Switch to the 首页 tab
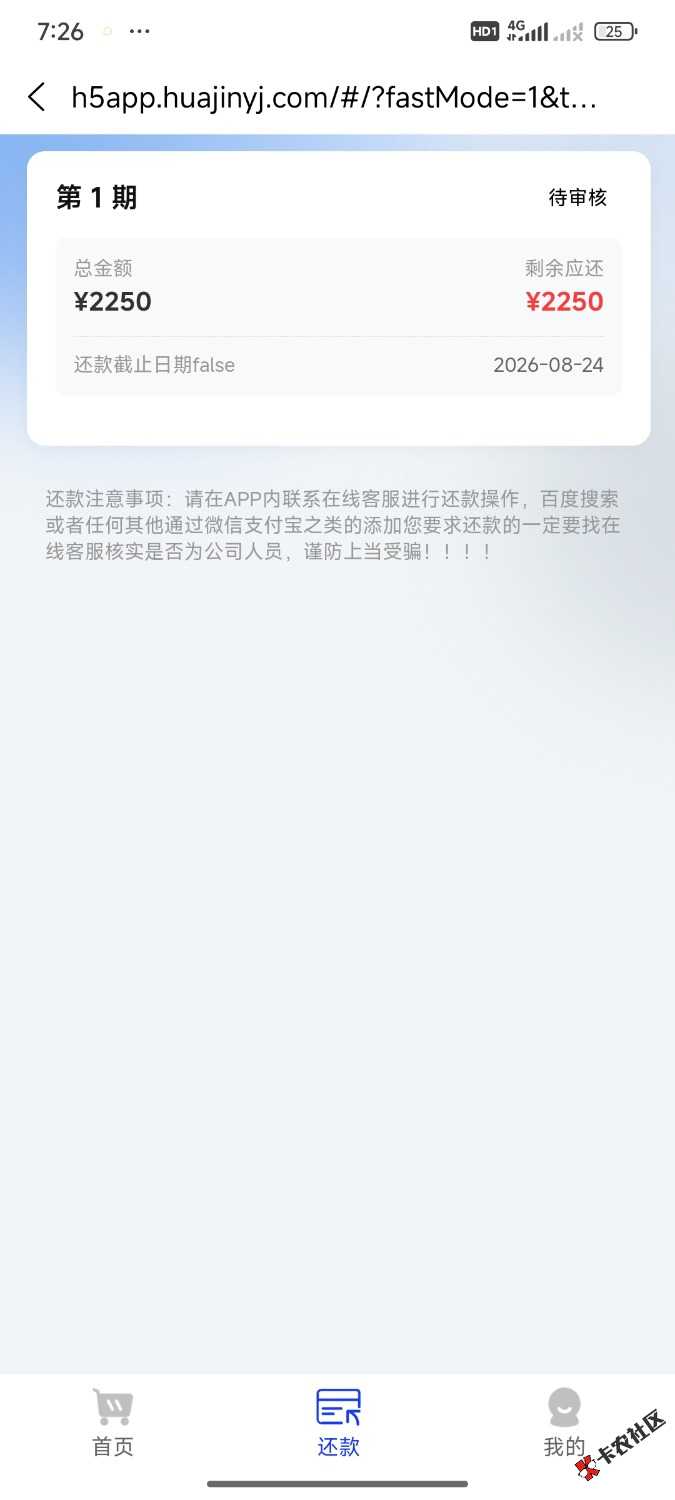Screen dimensions: 675x1500 [113, 1422]
